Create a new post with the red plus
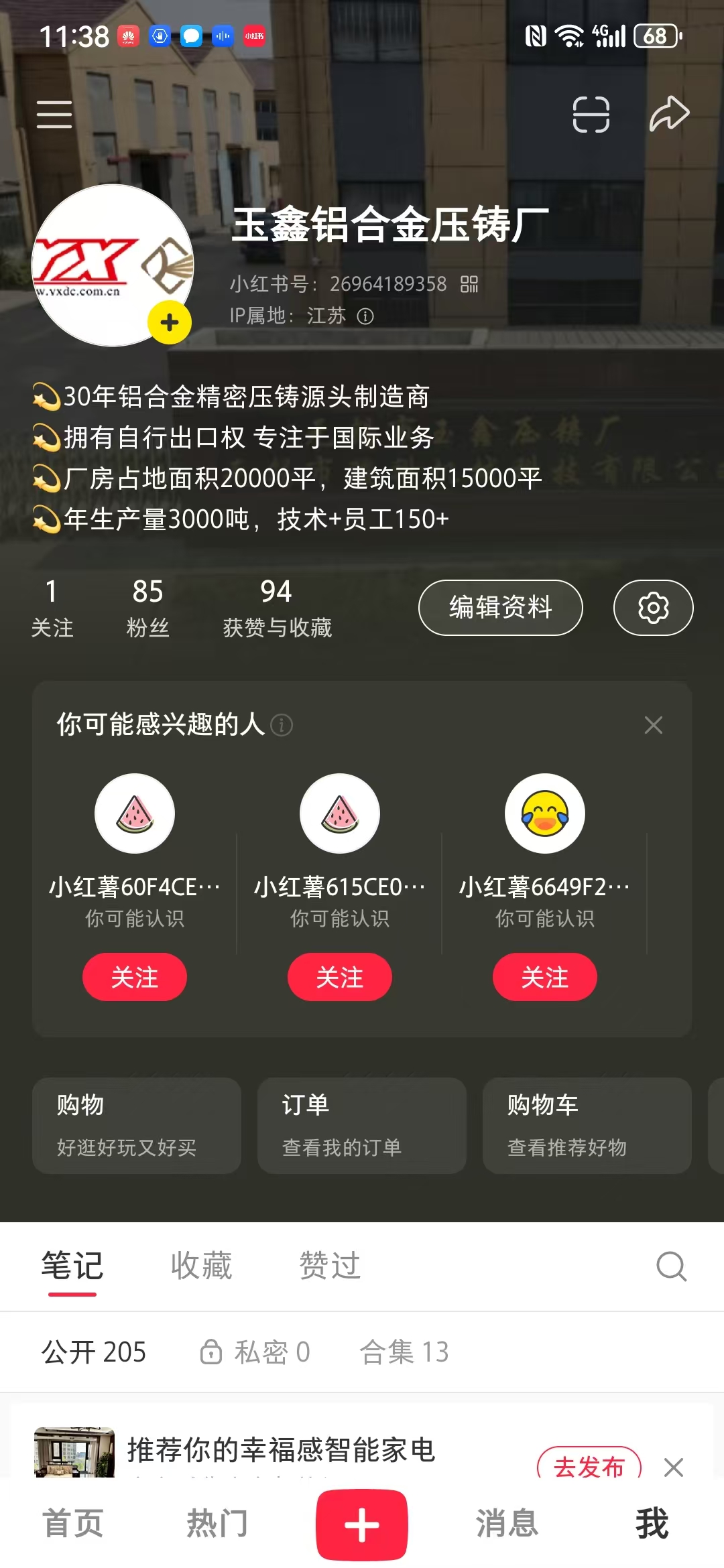This screenshot has height=1568, width=724. tap(362, 1525)
